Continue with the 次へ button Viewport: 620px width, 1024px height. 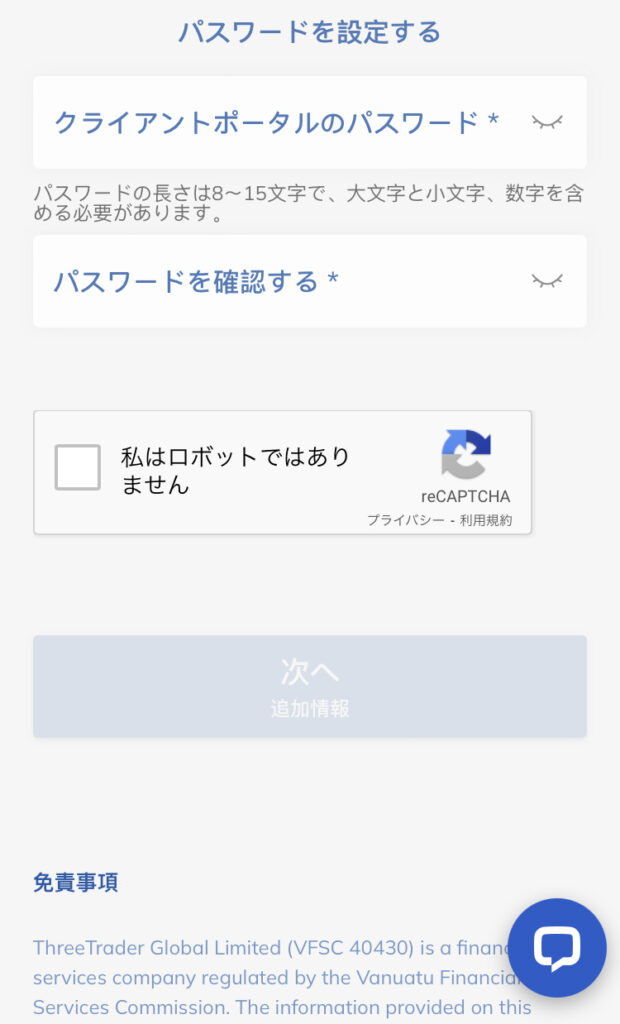[309, 687]
